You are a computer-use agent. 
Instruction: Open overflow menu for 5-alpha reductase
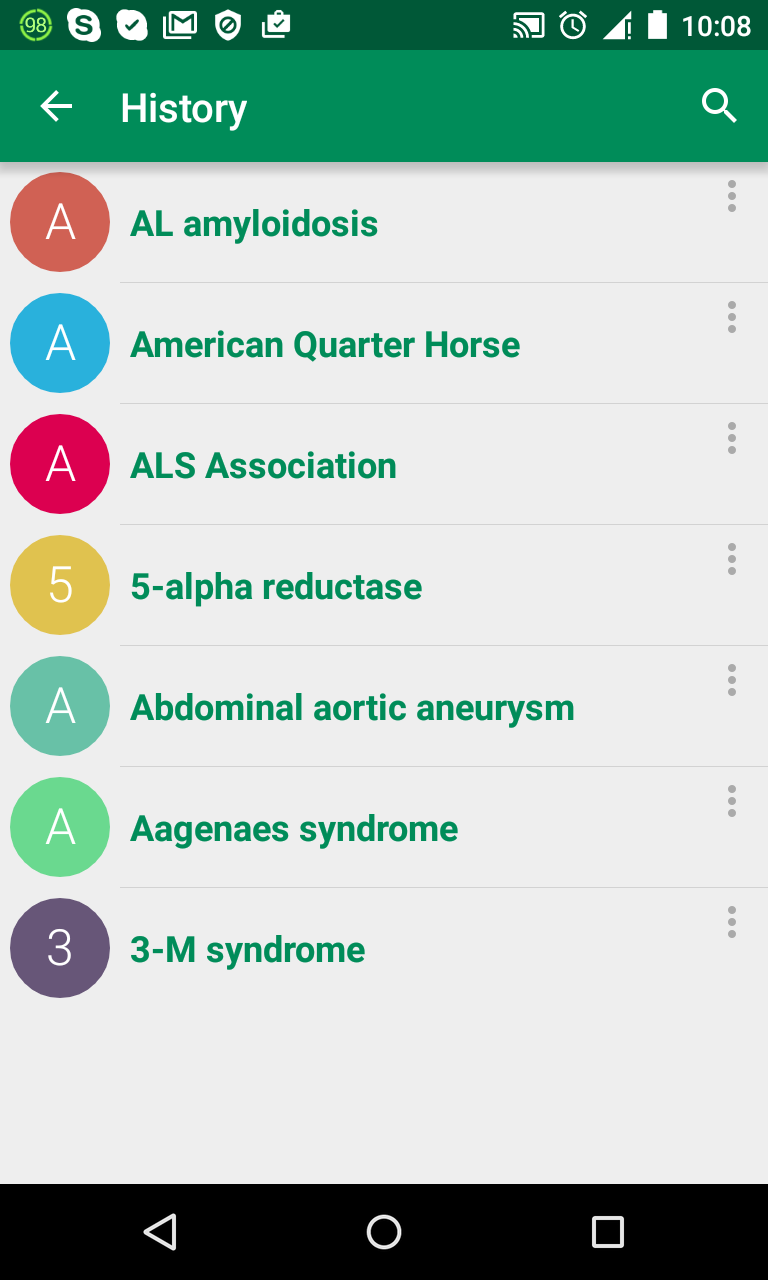pyautogui.click(x=732, y=559)
